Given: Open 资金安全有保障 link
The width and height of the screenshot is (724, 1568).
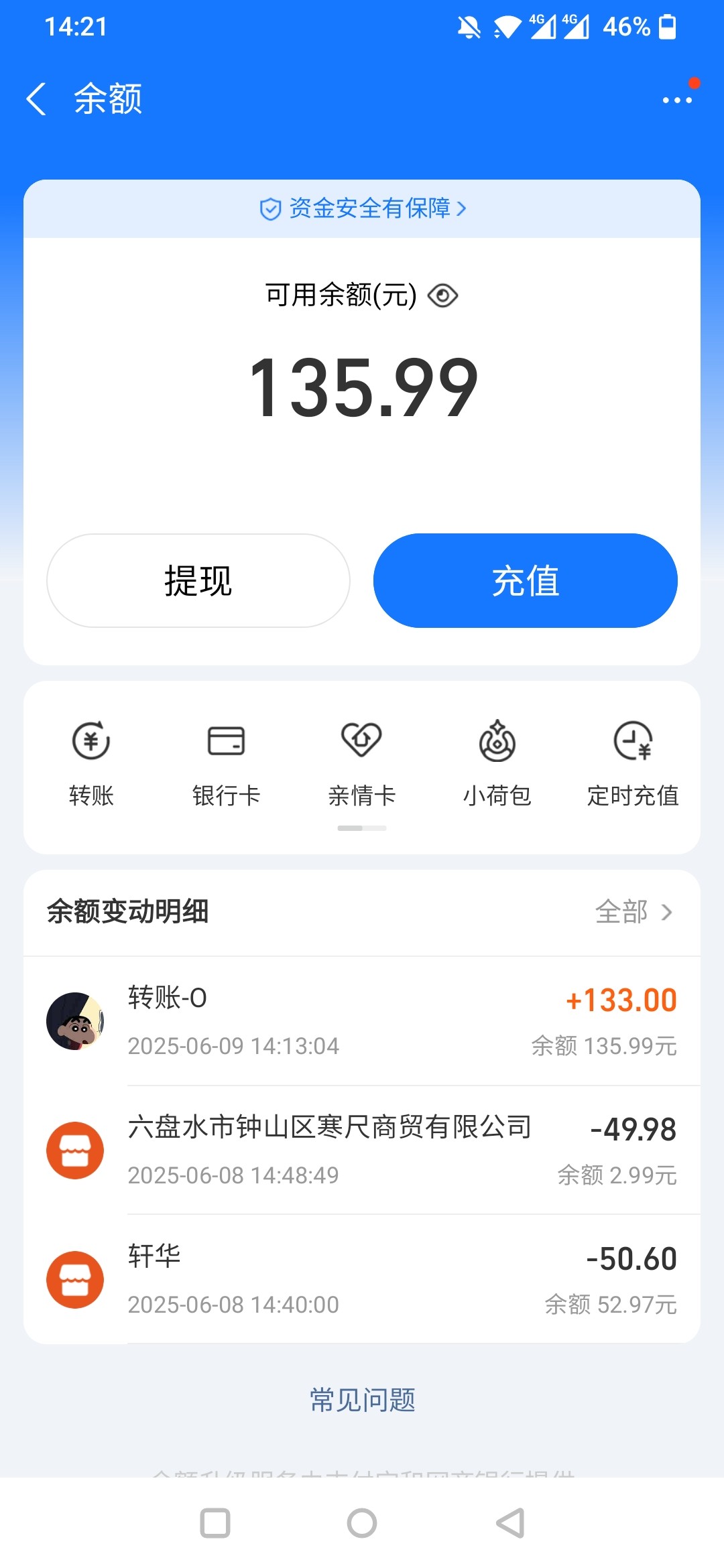Looking at the screenshot, I should [x=363, y=208].
